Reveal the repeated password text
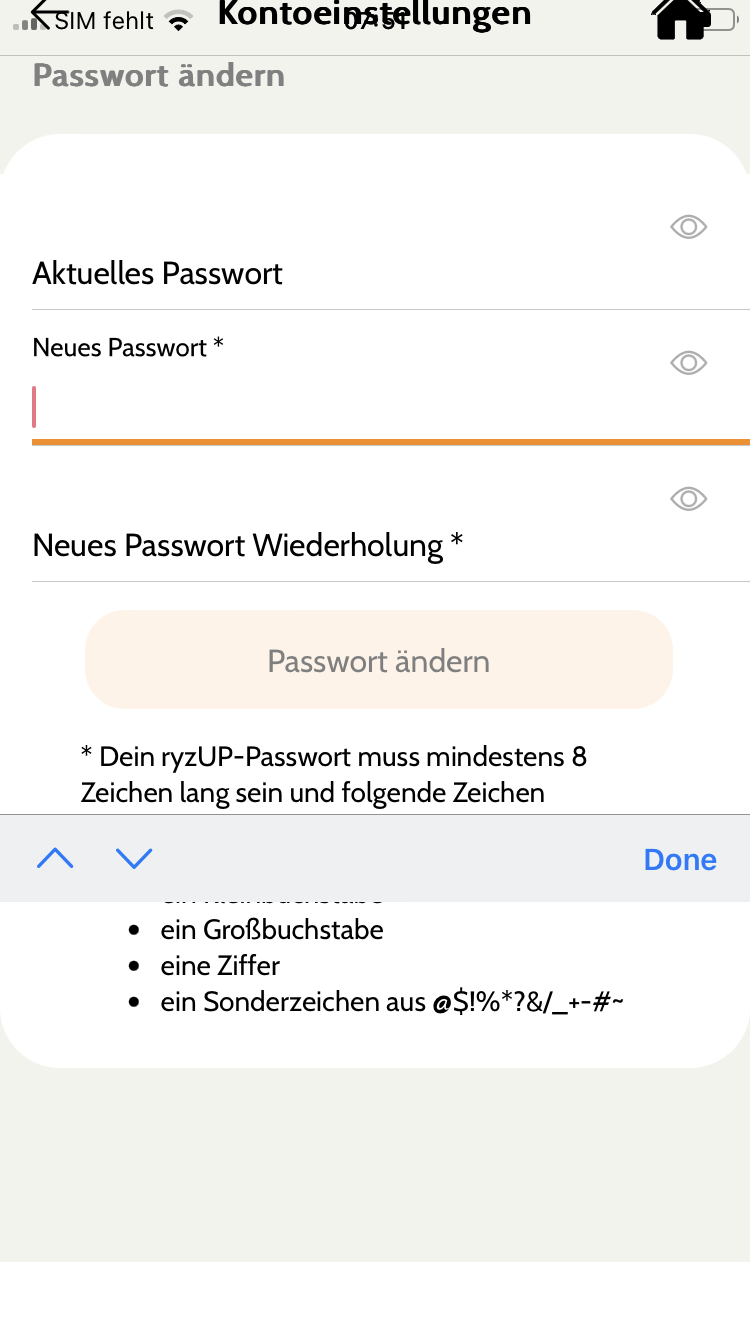Screen dimensions: 750x1334 tap(688, 498)
